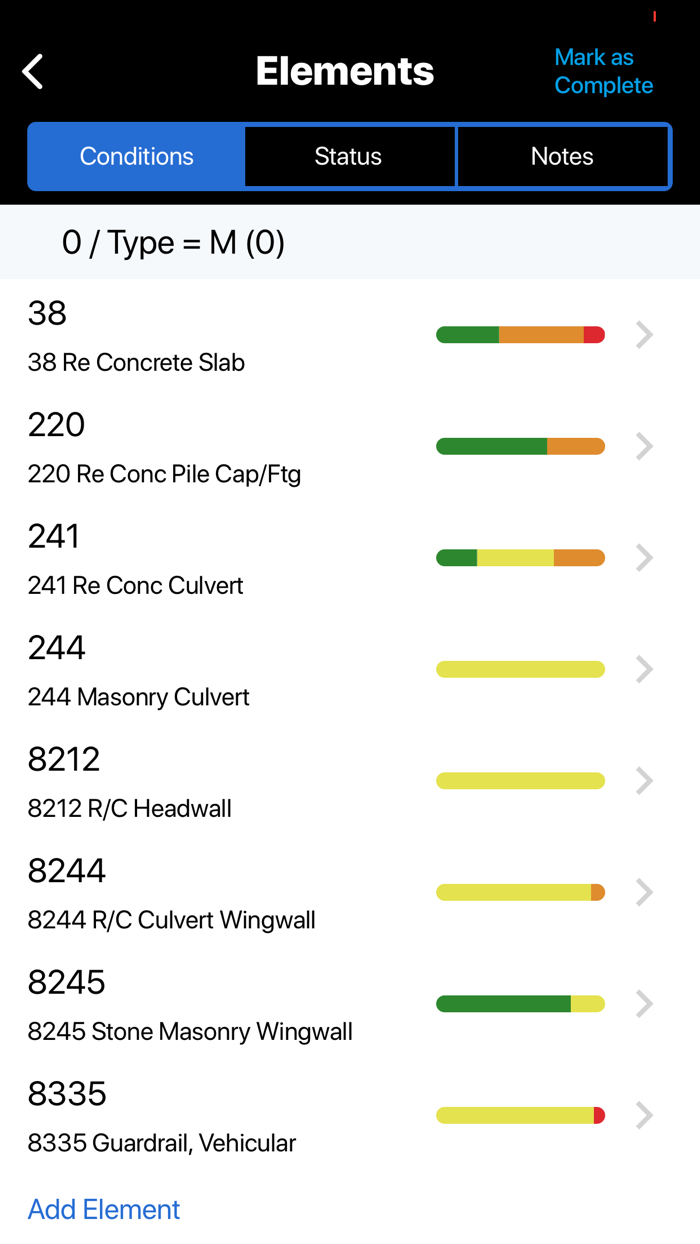The image size is (700, 1244).
Task: Open element 8244 R/C Culvert Wingwall
Action: 350,893
